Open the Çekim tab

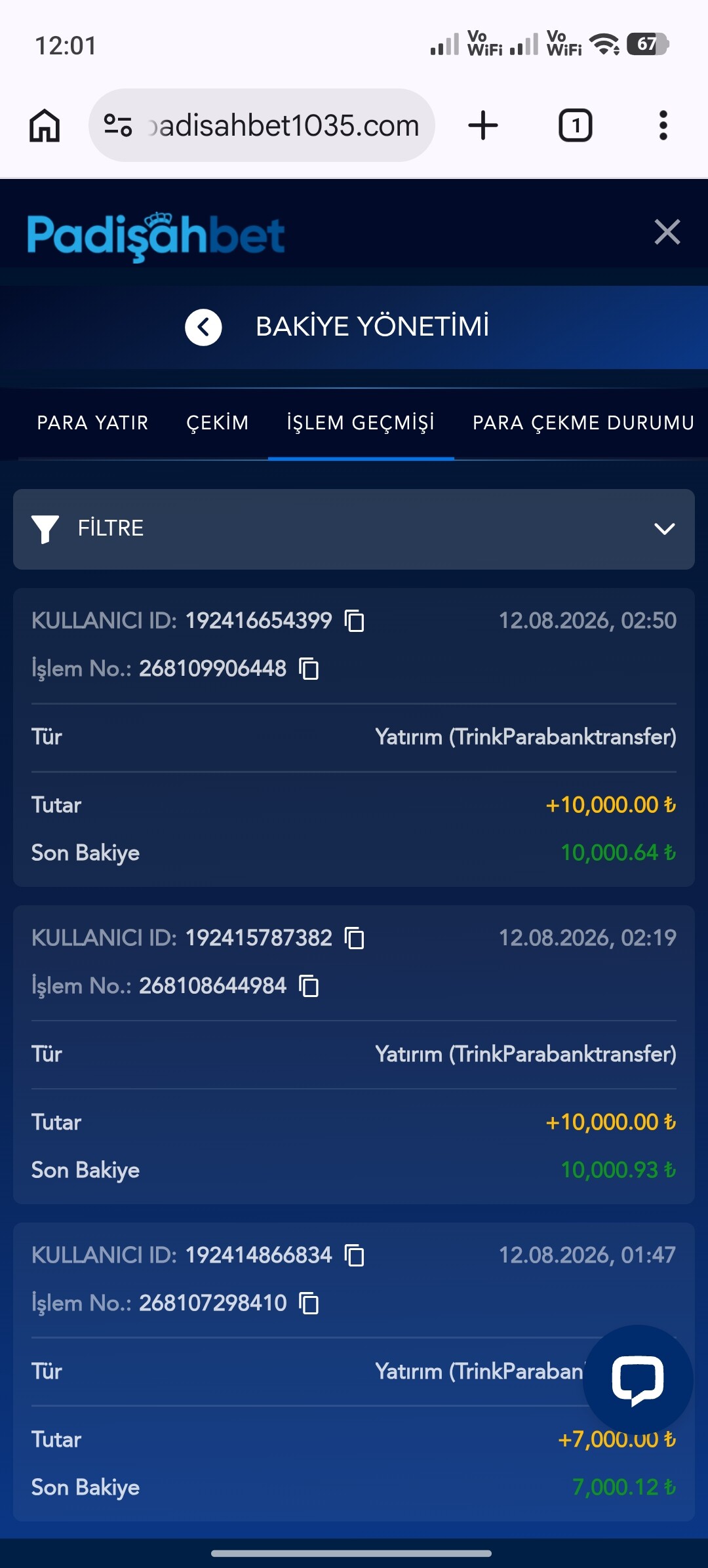coord(218,423)
